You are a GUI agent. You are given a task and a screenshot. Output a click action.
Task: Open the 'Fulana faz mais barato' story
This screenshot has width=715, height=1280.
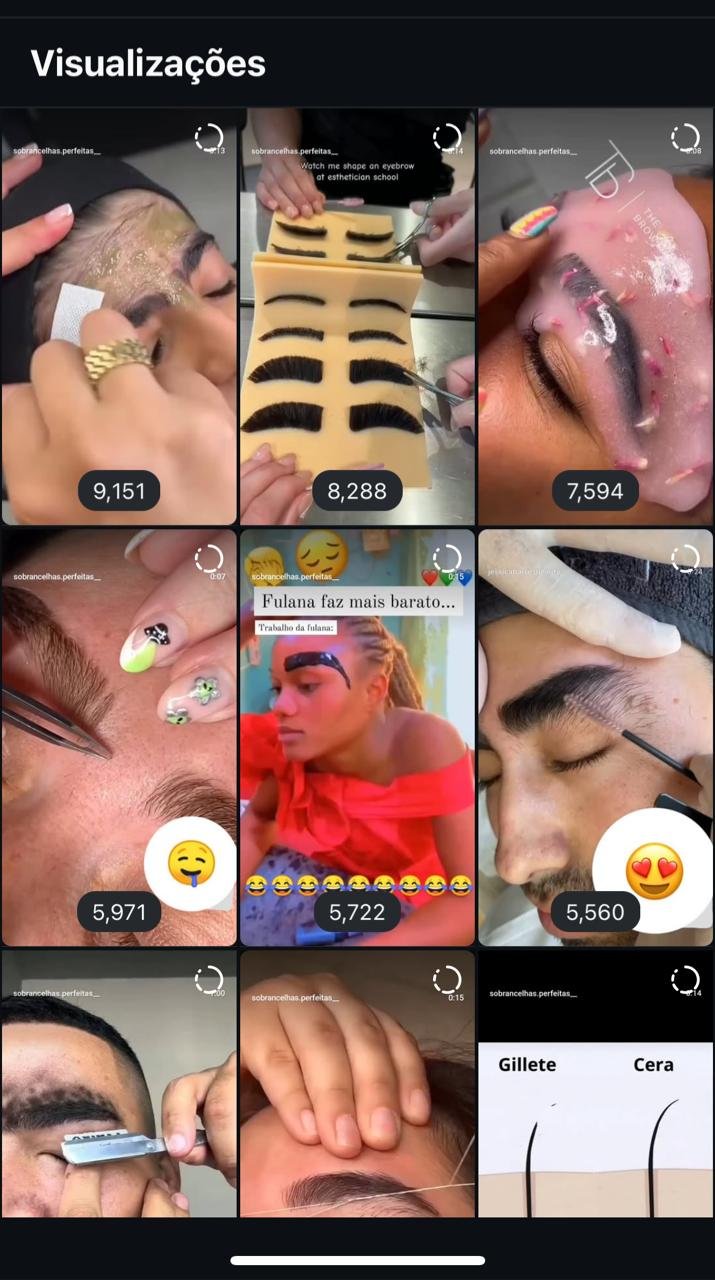pos(357,737)
